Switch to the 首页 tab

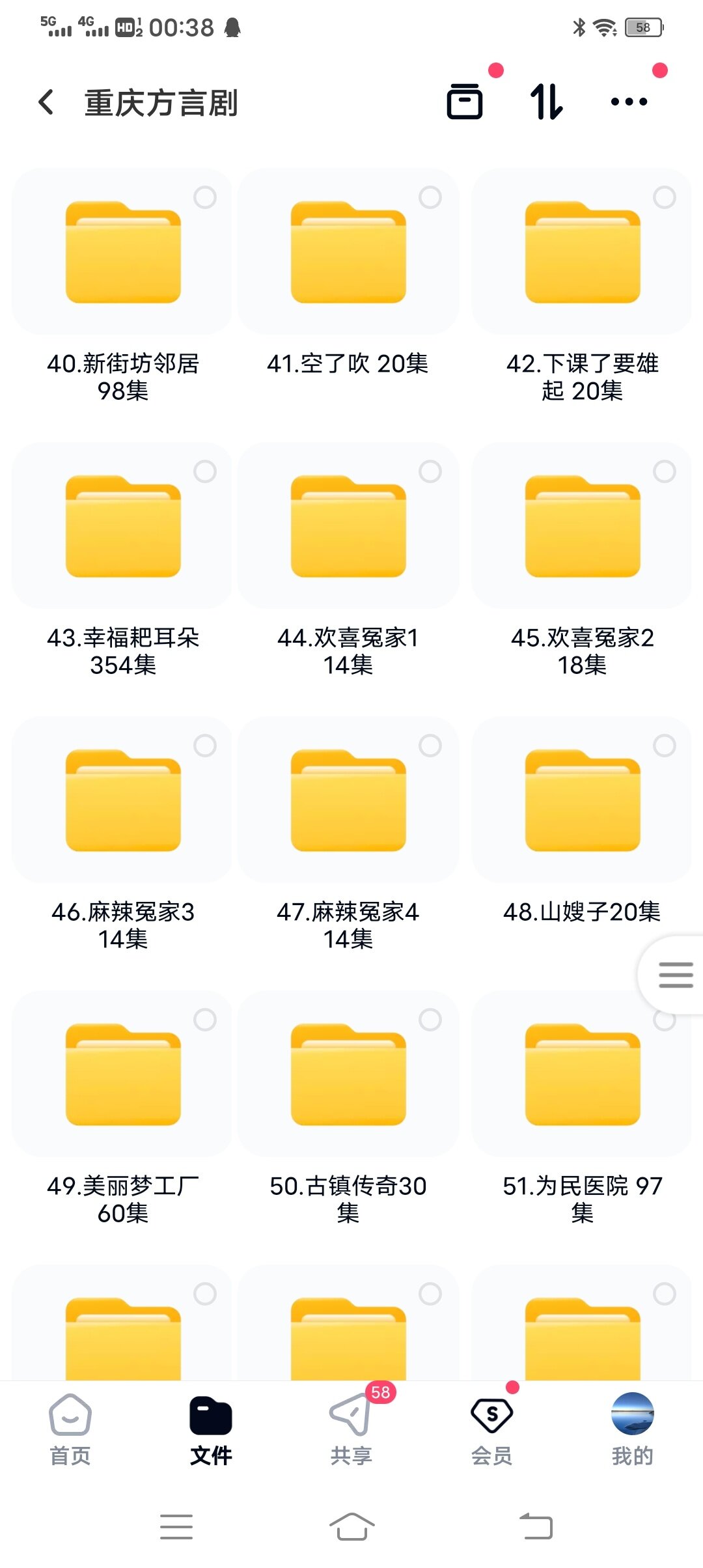[70, 1429]
